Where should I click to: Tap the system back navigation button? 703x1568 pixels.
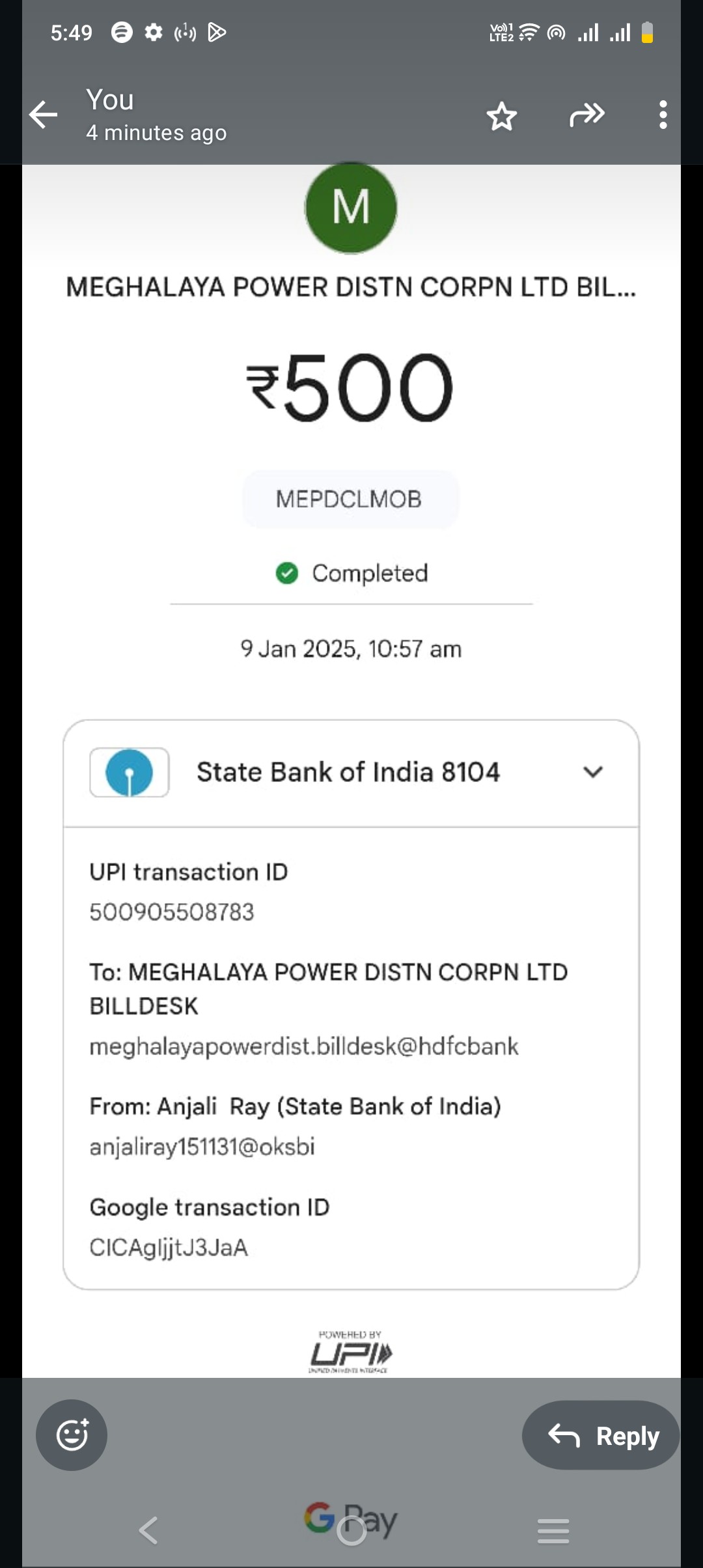(x=148, y=1530)
